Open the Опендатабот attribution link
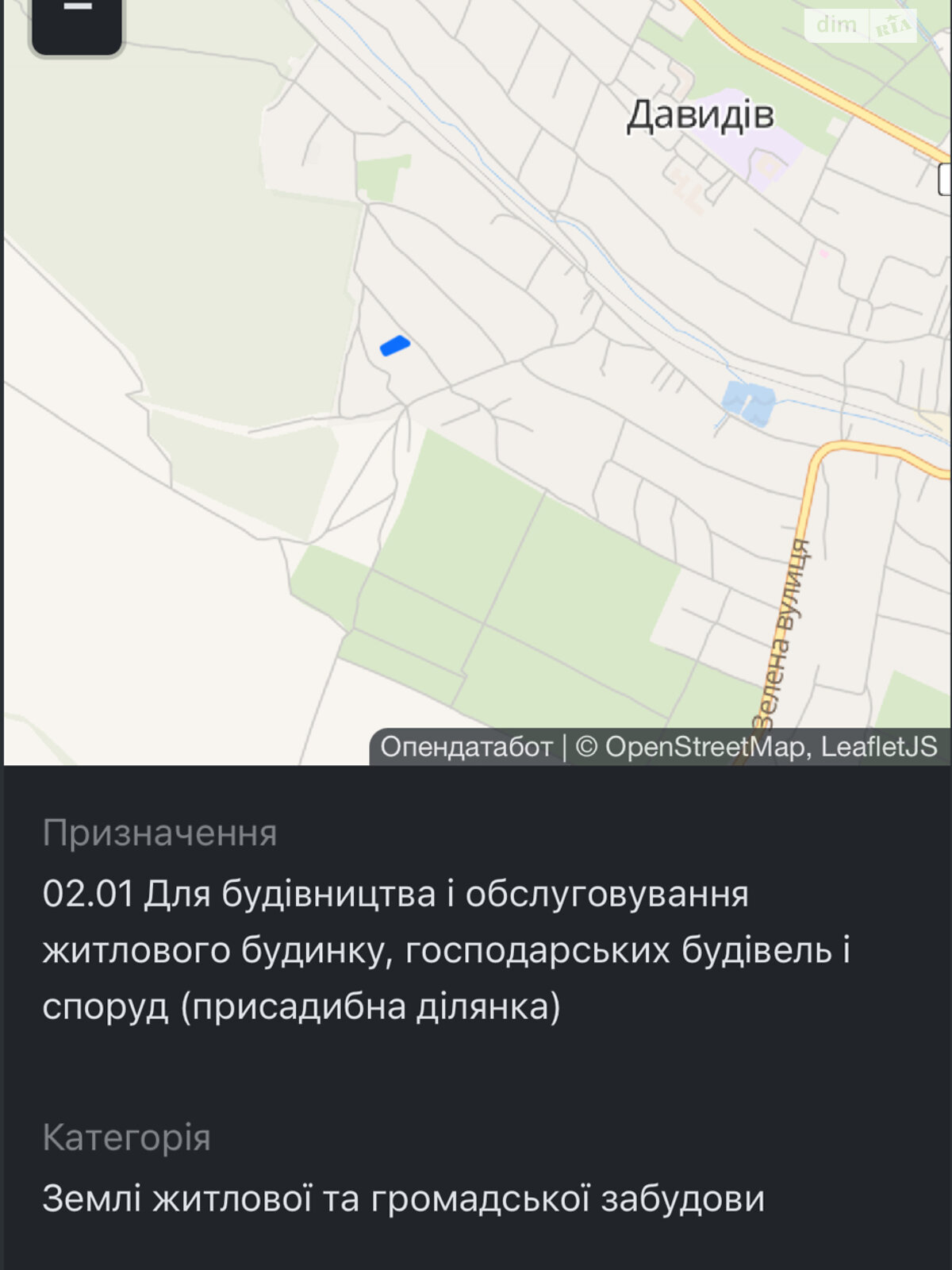952x1270 pixels. pos(466,747)
